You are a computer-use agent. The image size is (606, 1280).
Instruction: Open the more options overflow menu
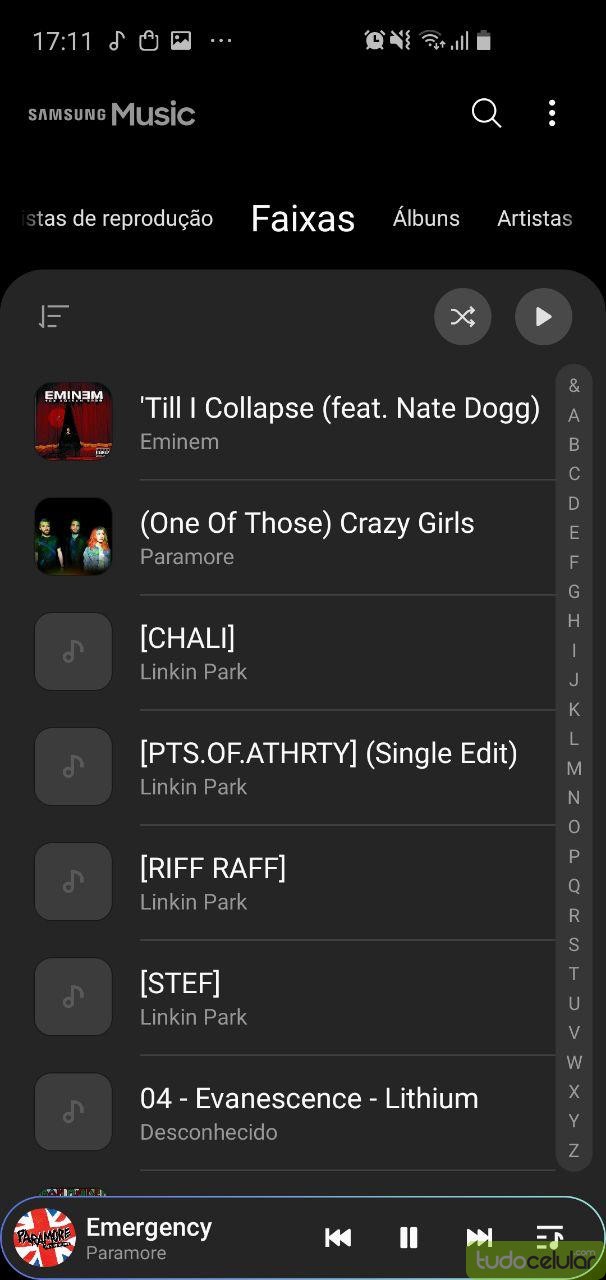point(552,113)
